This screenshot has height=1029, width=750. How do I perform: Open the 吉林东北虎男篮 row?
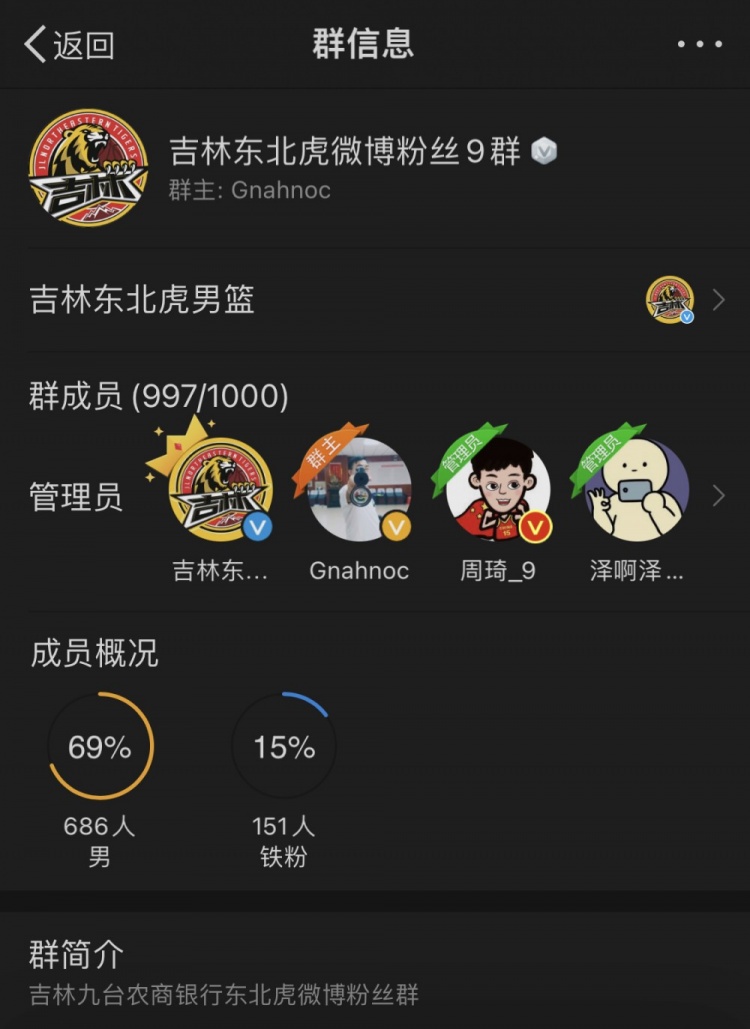pyautogui.click(x=374, y=299)
